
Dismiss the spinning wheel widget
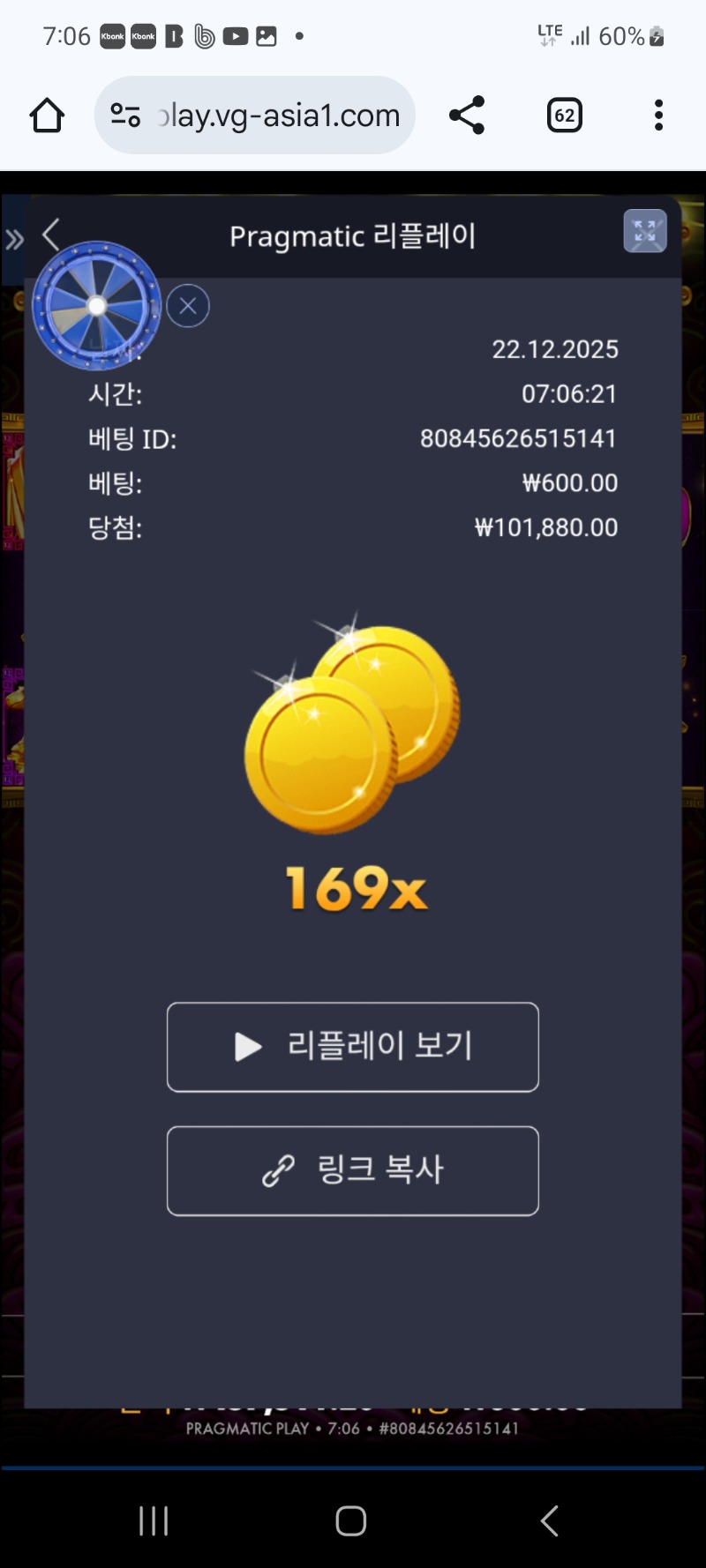point(188,306)
